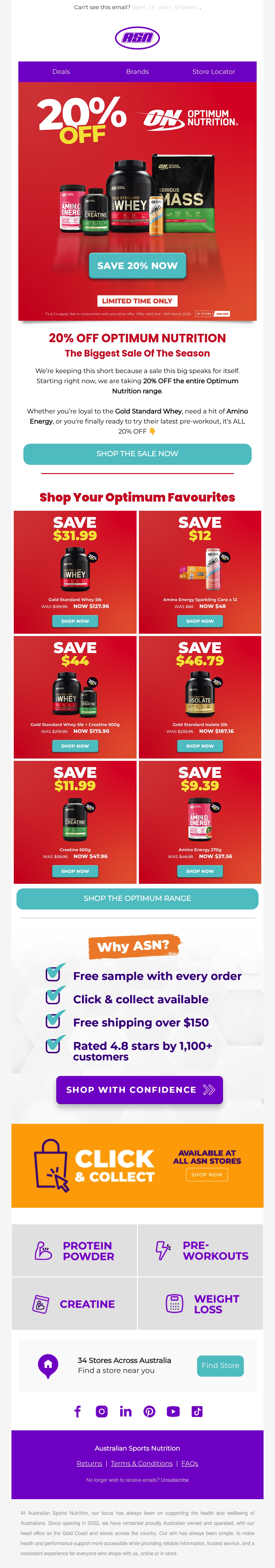Screen dimensions: 275x1568
Task: Shop now for Gold Standard Whey 5lb
Action: tap(75, 621)
